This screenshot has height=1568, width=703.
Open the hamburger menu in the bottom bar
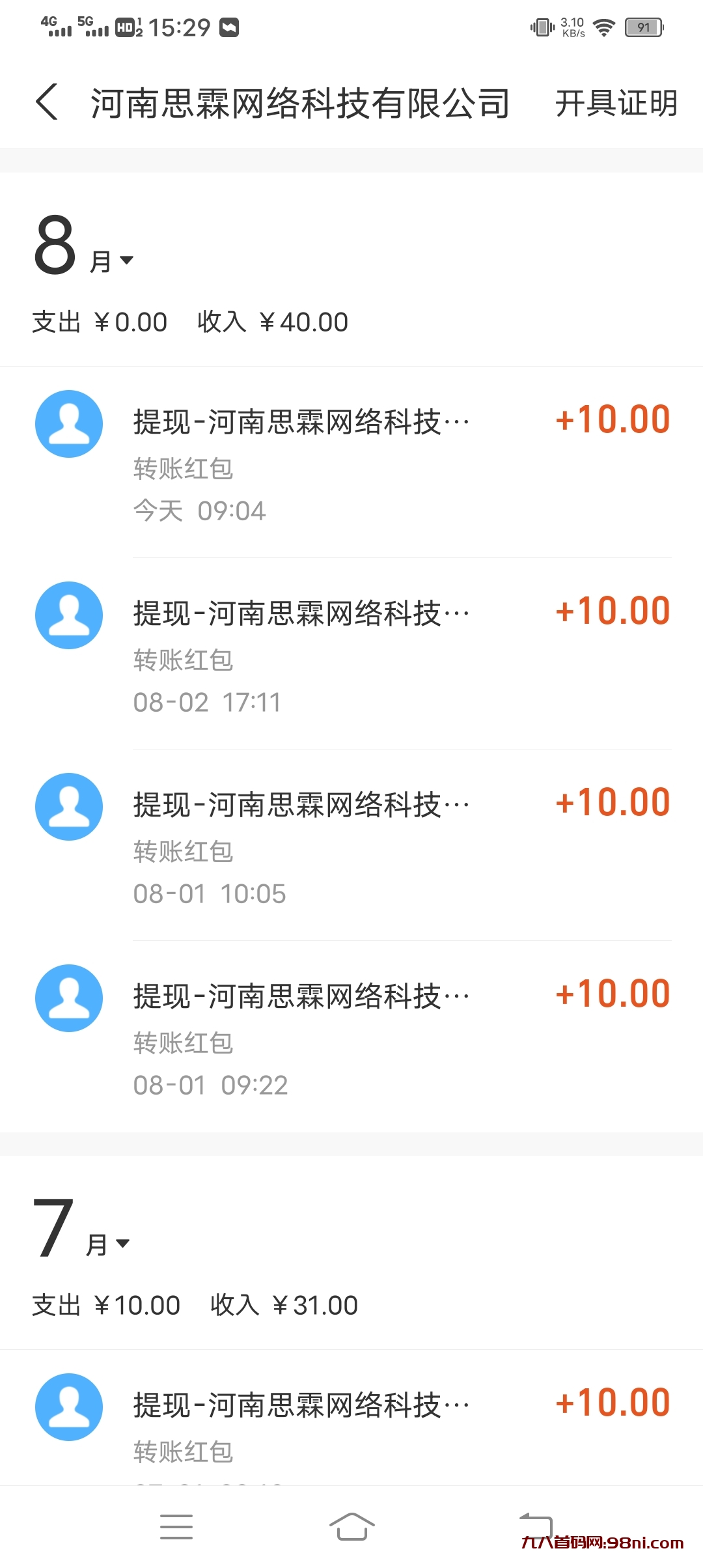pos(176,1526)
